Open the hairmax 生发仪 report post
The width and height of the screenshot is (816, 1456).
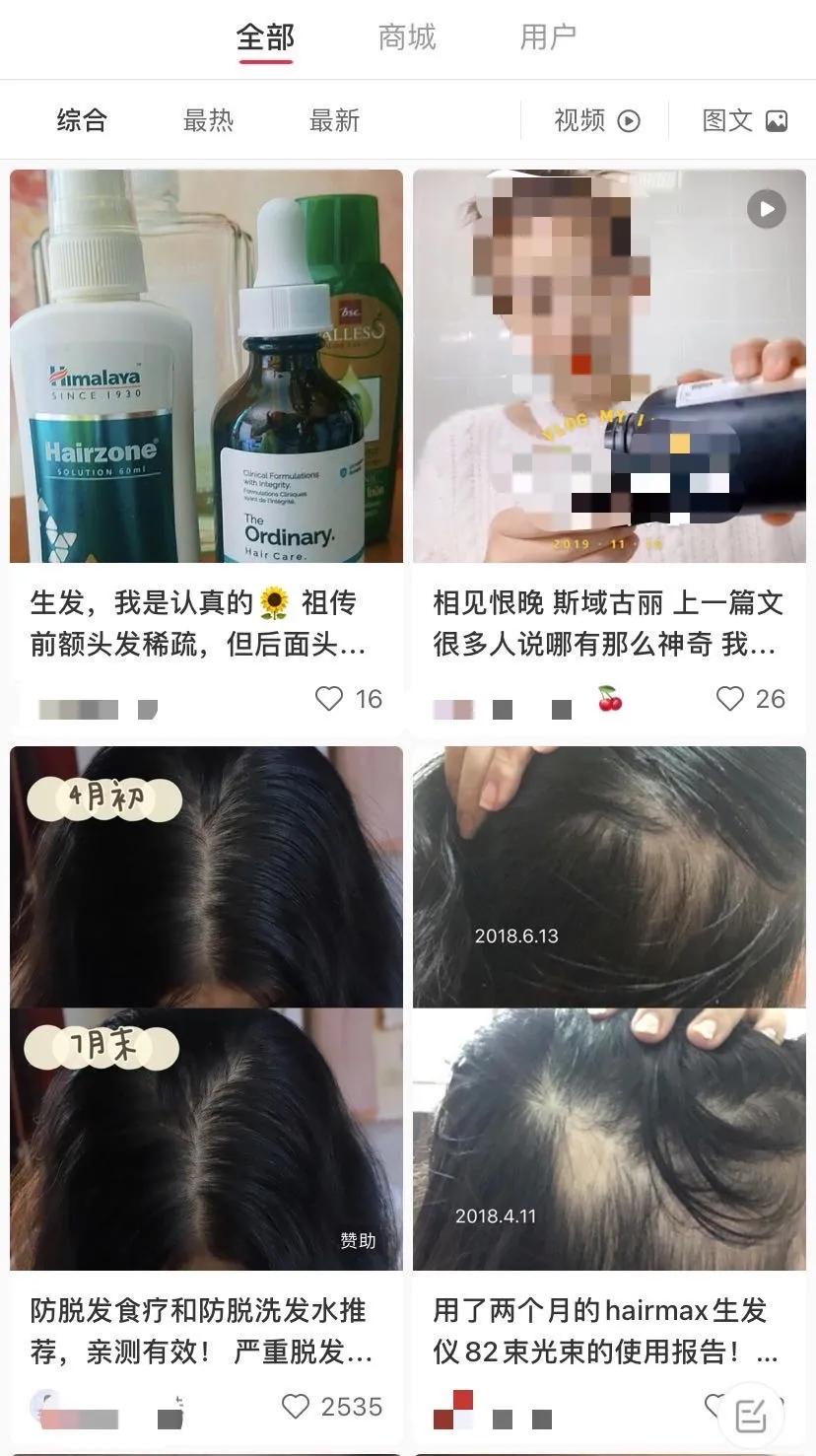tap(609, 1007)
